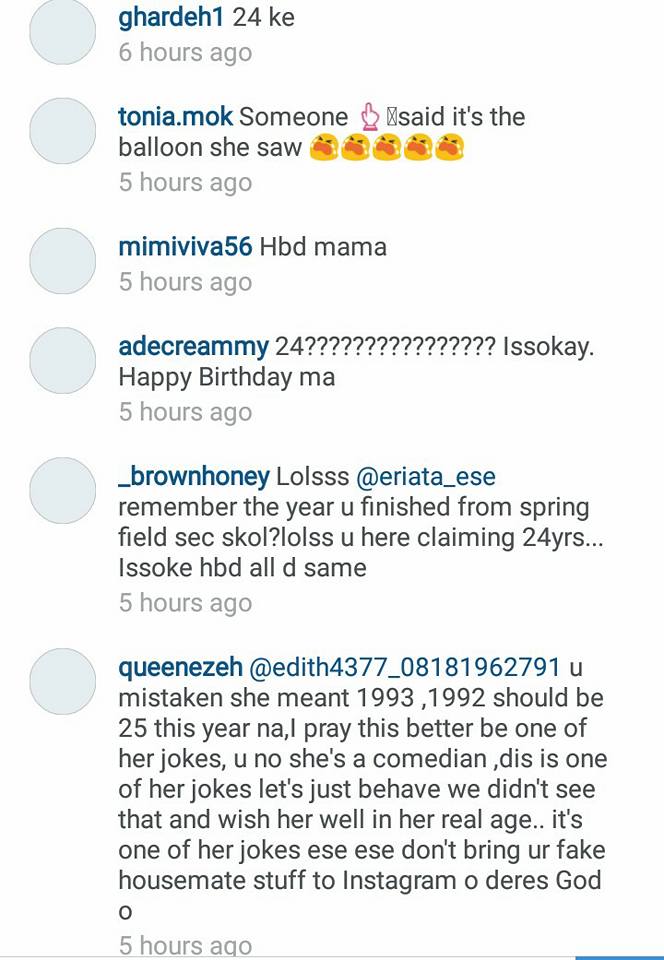Tap the @edith4377_08181962791 mention link
Screen dimensions: 664x960
click(x=404, y=667)
